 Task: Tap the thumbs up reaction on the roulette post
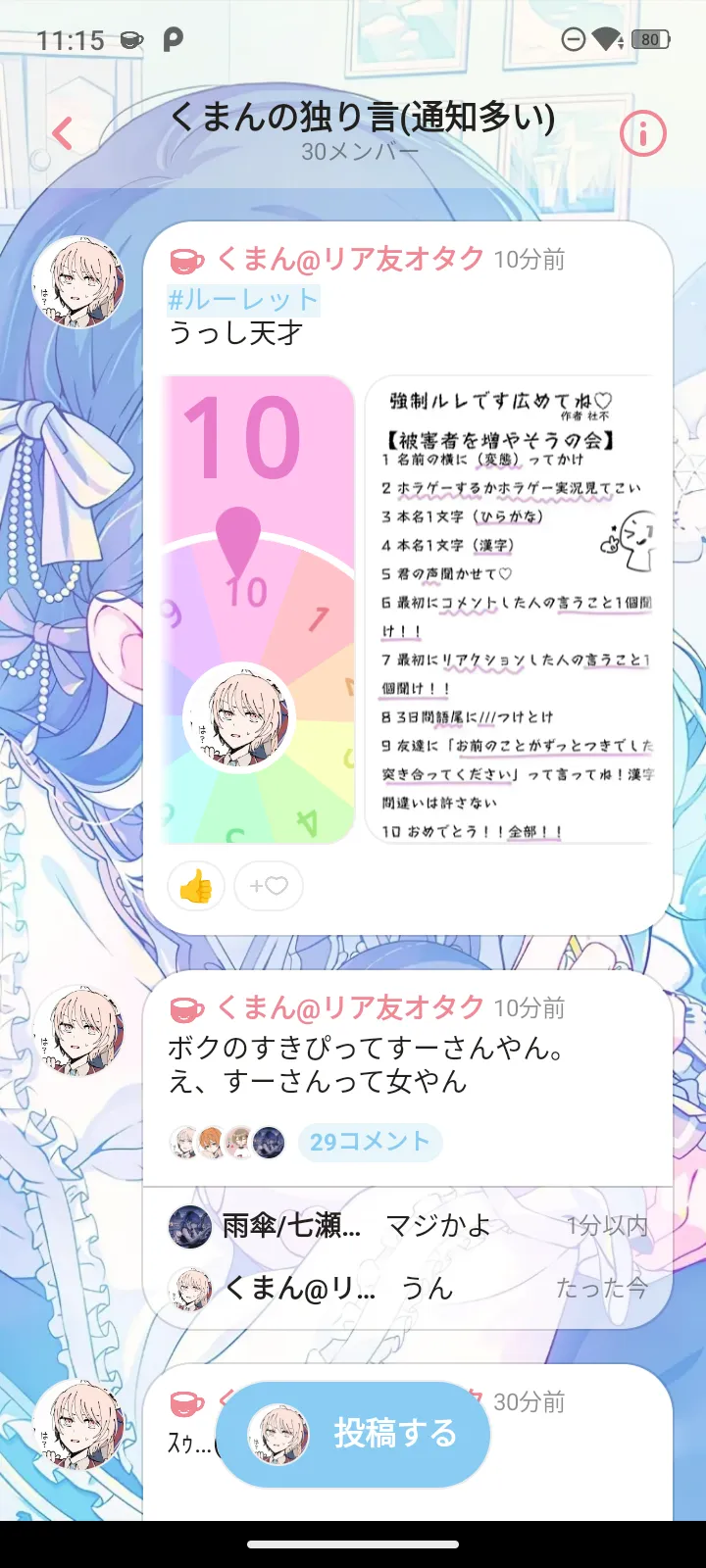tap(196, 887)
